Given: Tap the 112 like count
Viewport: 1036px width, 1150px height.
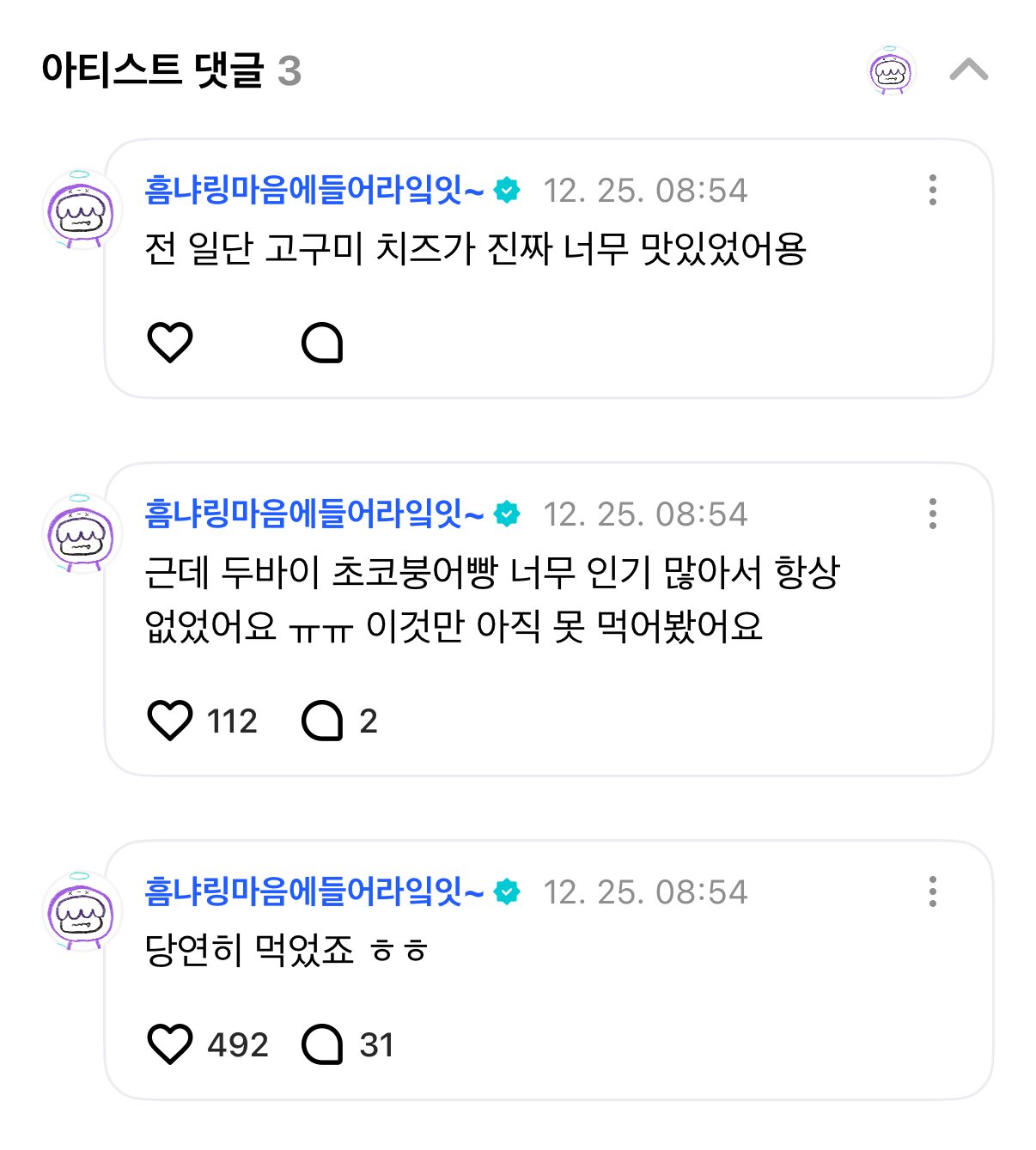Looking at the screenshot, I should coord(232,721).
